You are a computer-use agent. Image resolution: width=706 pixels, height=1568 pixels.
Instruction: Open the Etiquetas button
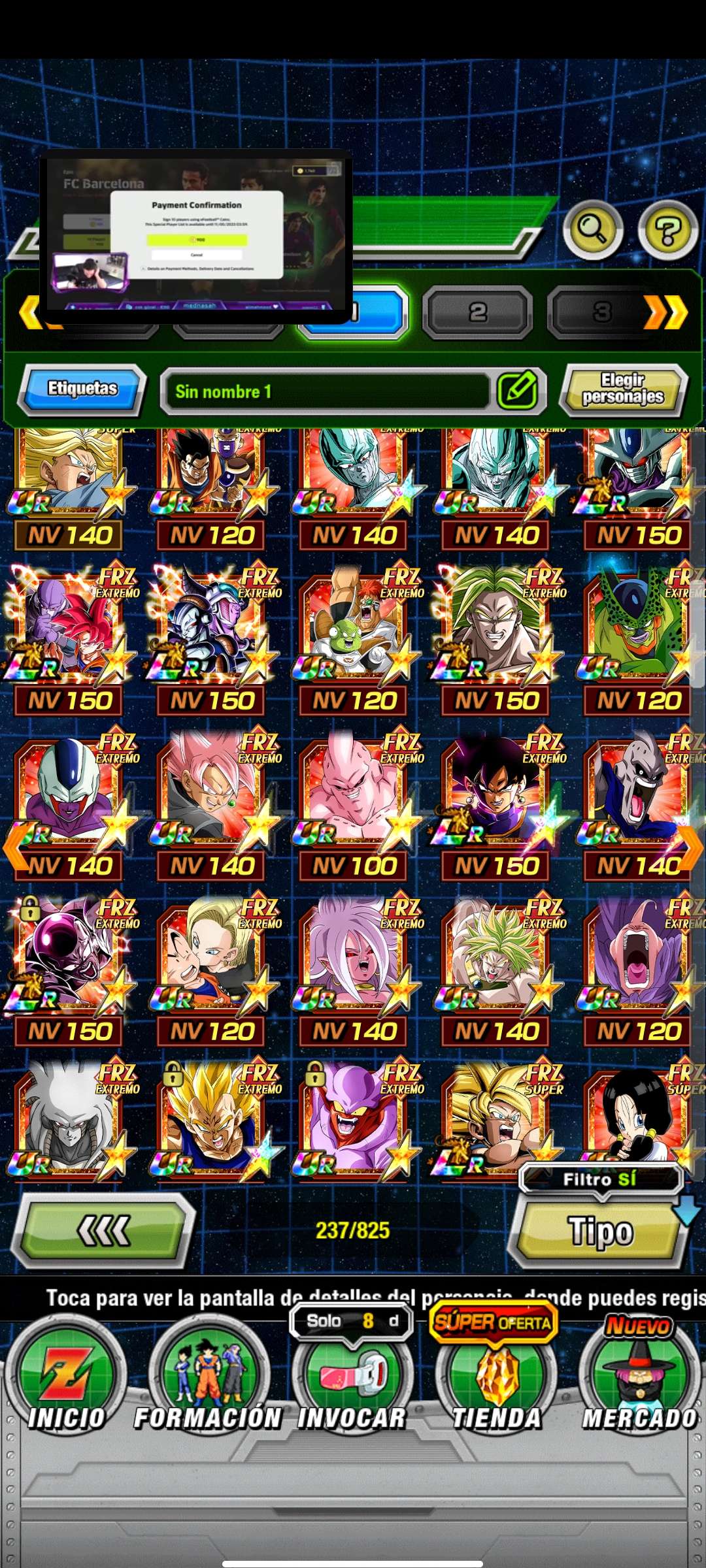coord(82,389)
